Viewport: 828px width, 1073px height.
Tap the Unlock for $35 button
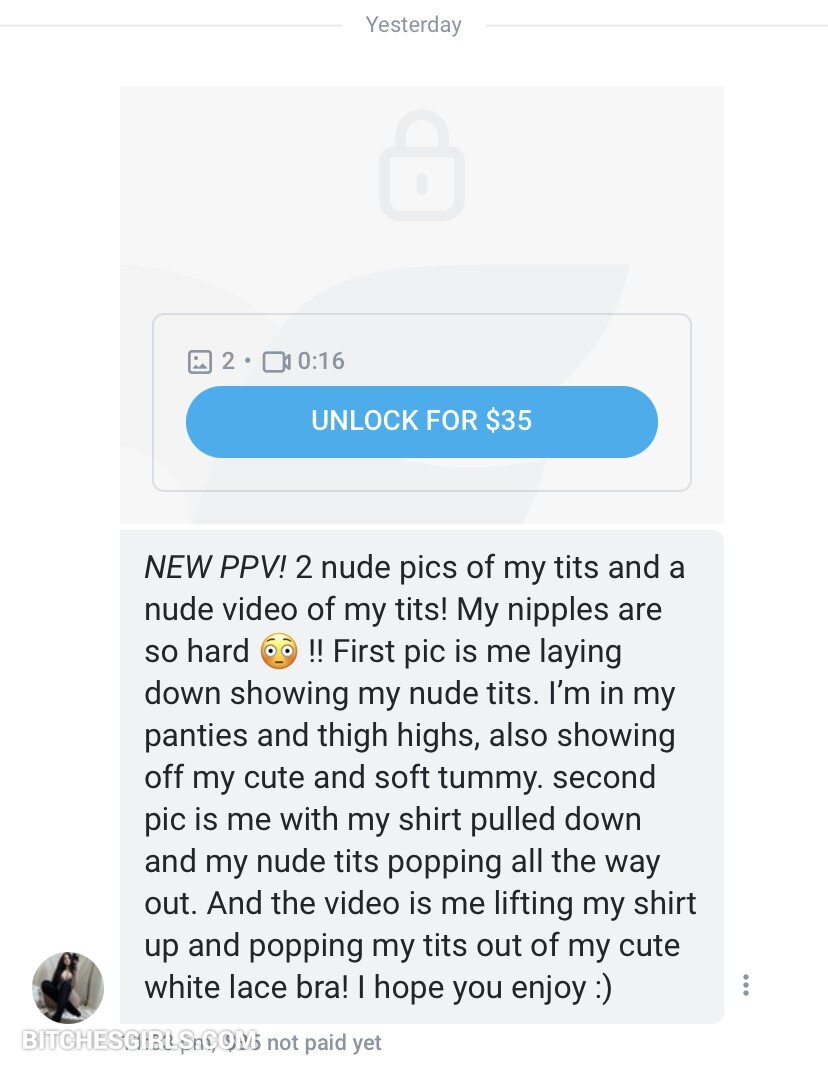tap(421, 421)
